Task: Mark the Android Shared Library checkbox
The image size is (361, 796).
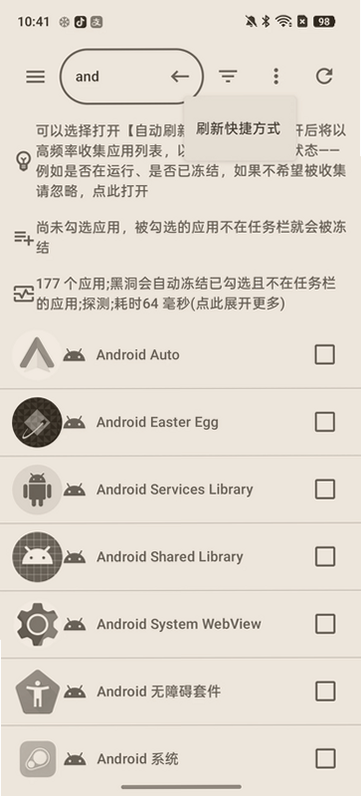Action: pos(324,556)
